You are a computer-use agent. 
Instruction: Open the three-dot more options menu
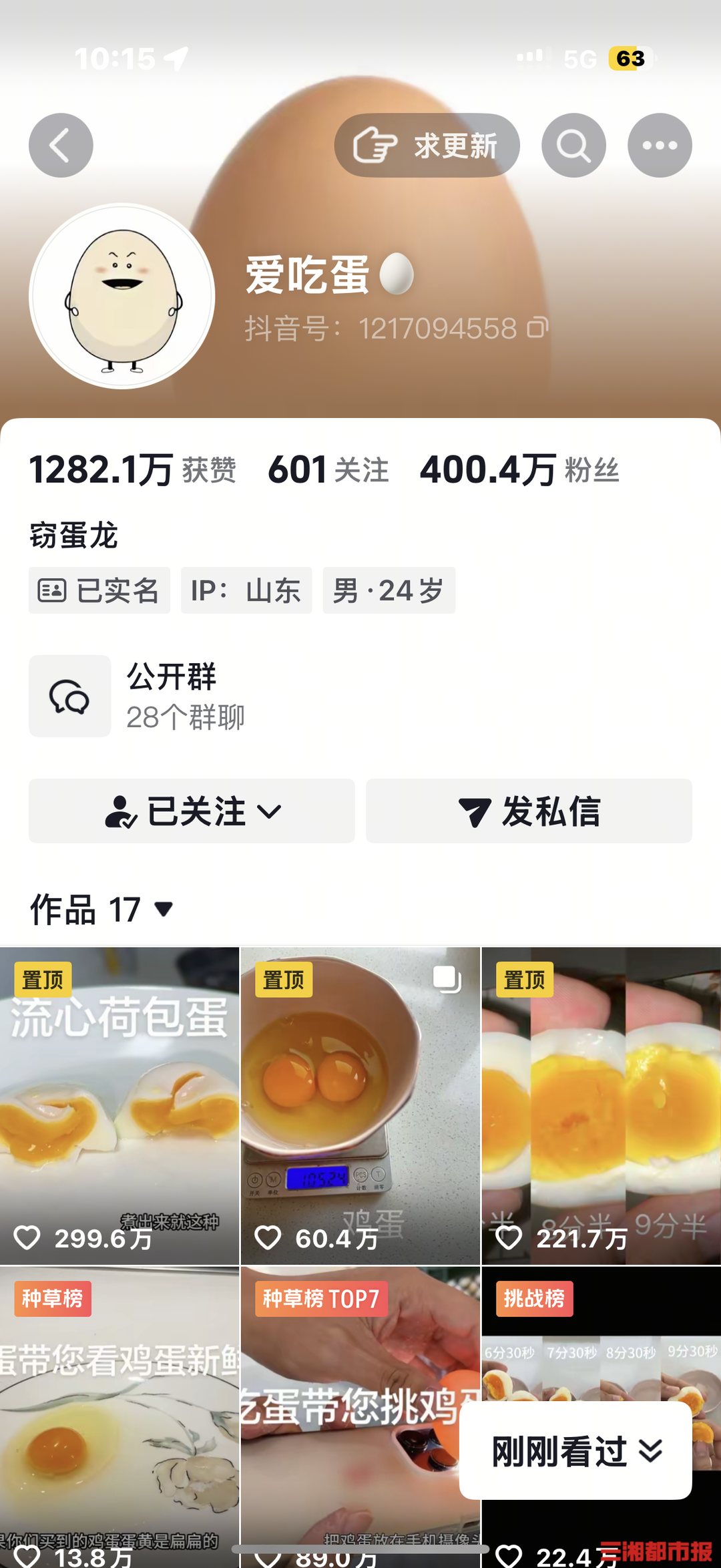(x=660, y=145)
